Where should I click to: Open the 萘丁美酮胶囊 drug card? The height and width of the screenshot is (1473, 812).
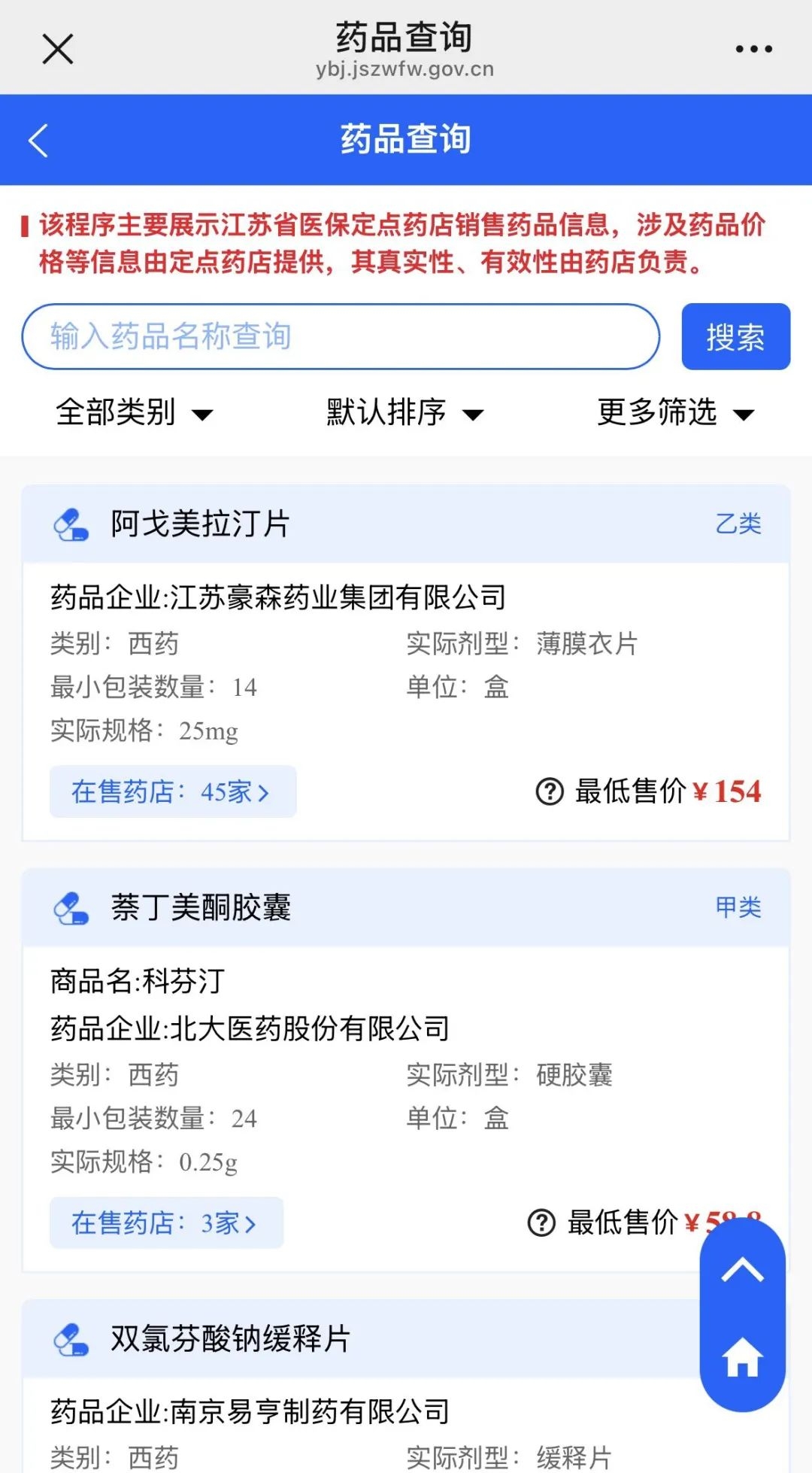200,908
